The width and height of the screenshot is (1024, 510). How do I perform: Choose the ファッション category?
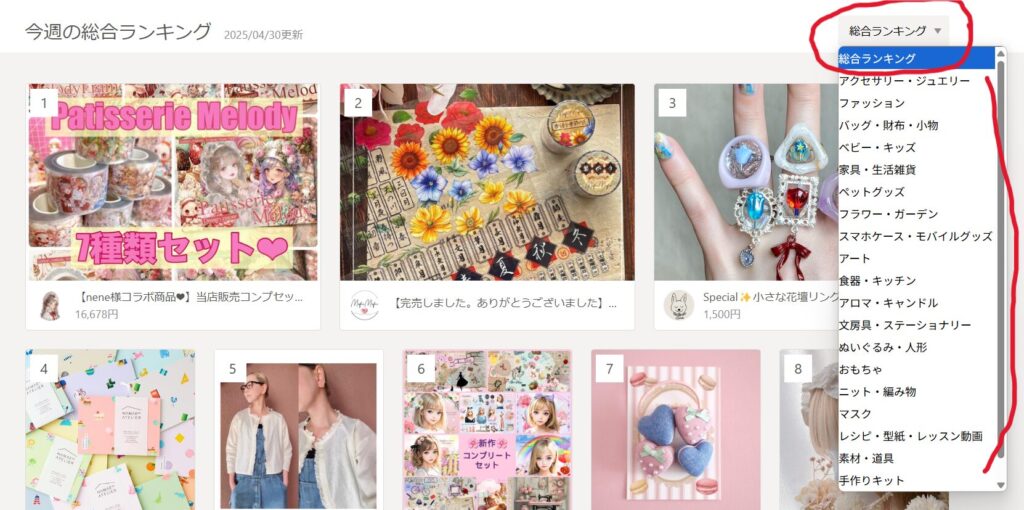tap(872, 103)
